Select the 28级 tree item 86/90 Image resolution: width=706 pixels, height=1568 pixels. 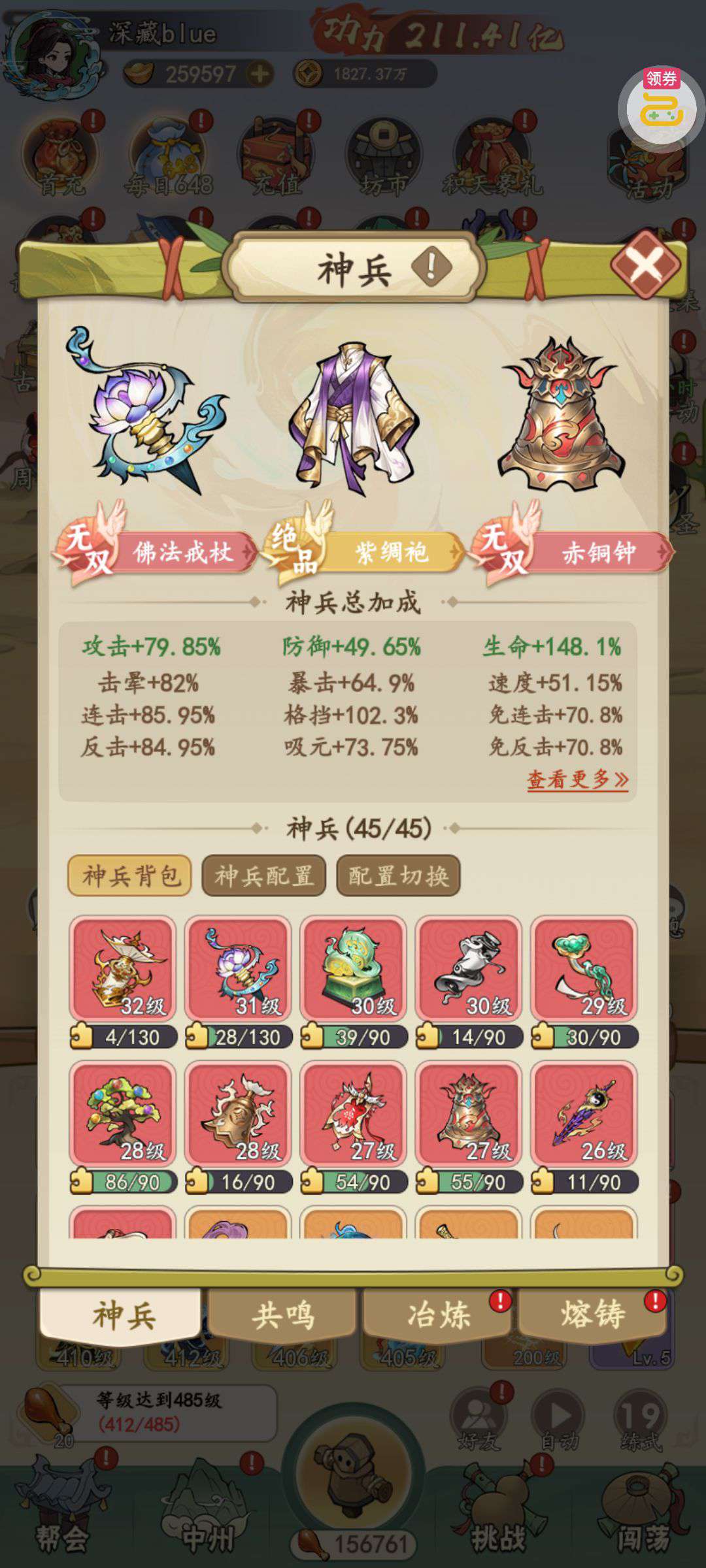[x=123, y=1113]
